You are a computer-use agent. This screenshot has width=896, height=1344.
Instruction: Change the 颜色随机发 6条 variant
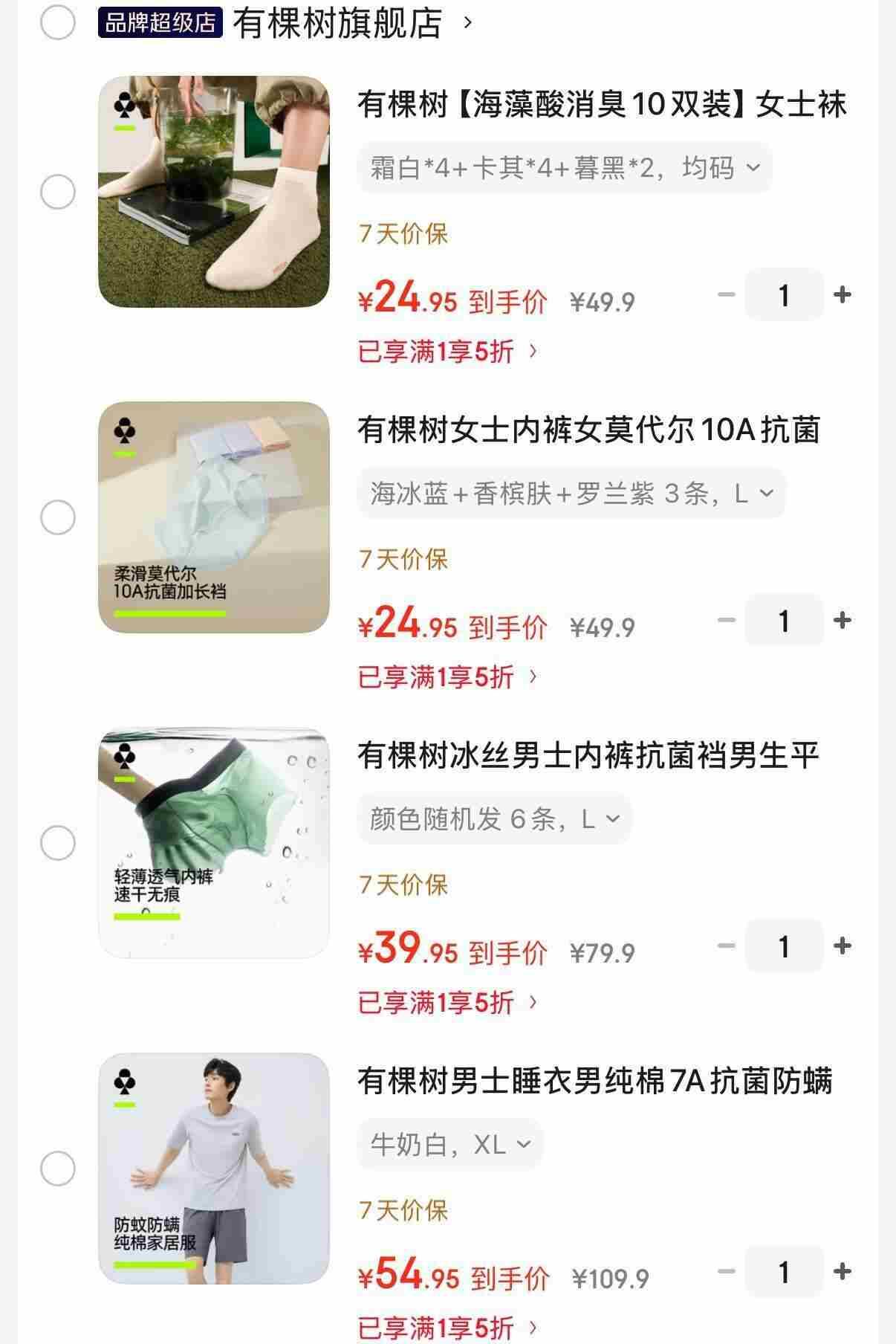tap(494, 819)
